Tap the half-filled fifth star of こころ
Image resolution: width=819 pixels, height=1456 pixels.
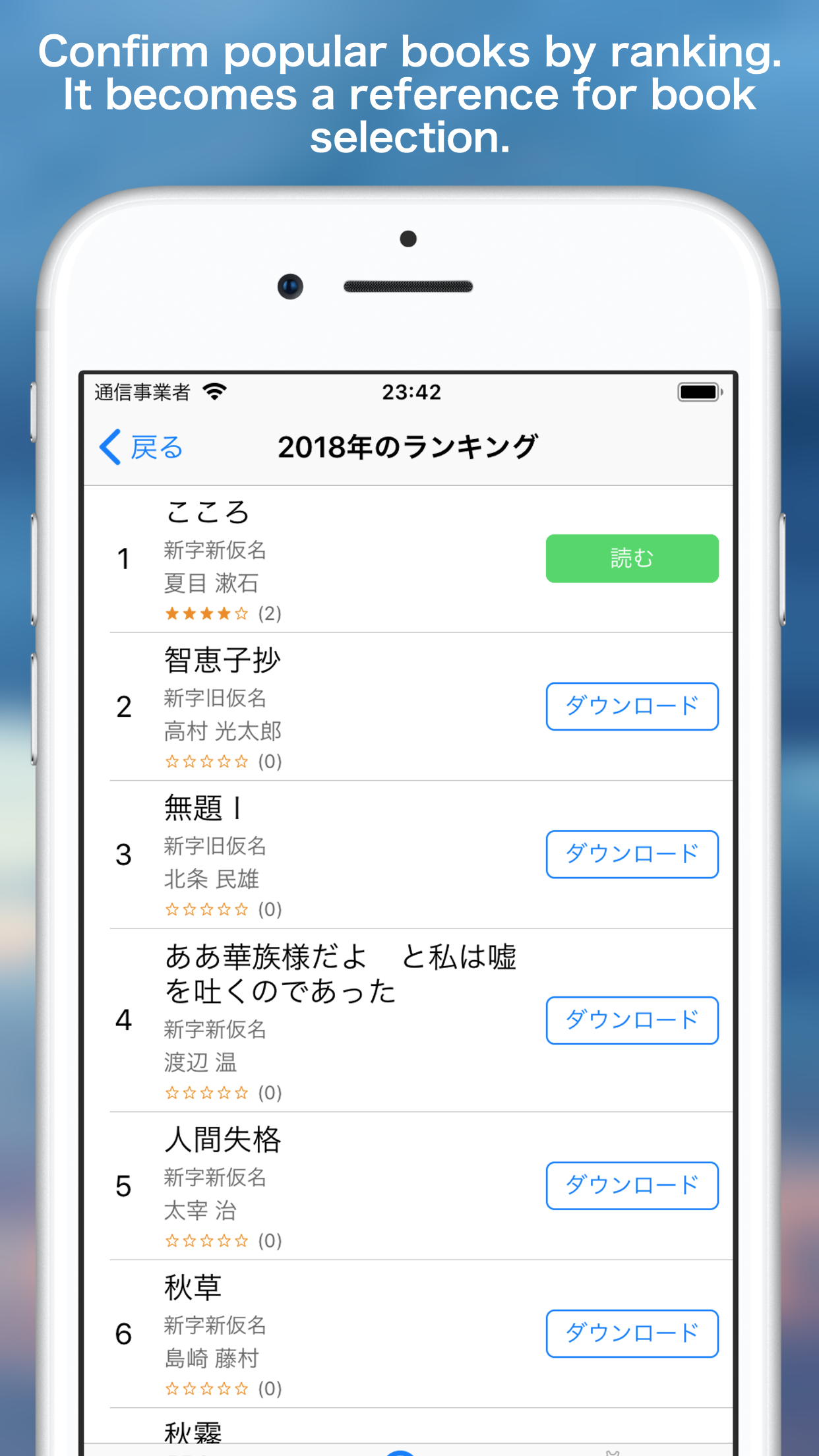(240, 613)
